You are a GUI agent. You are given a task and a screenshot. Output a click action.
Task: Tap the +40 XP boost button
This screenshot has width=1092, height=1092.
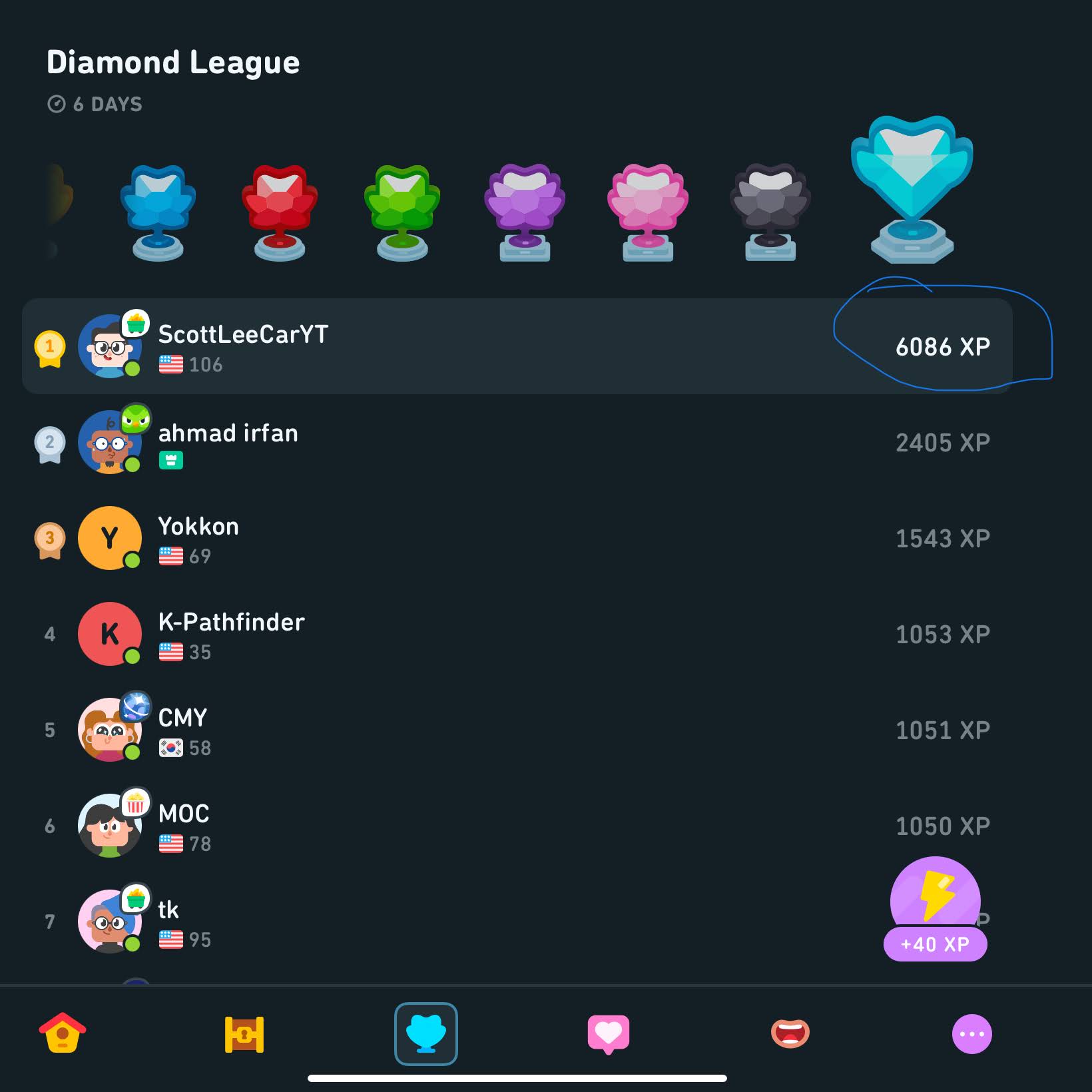point(935,910)
